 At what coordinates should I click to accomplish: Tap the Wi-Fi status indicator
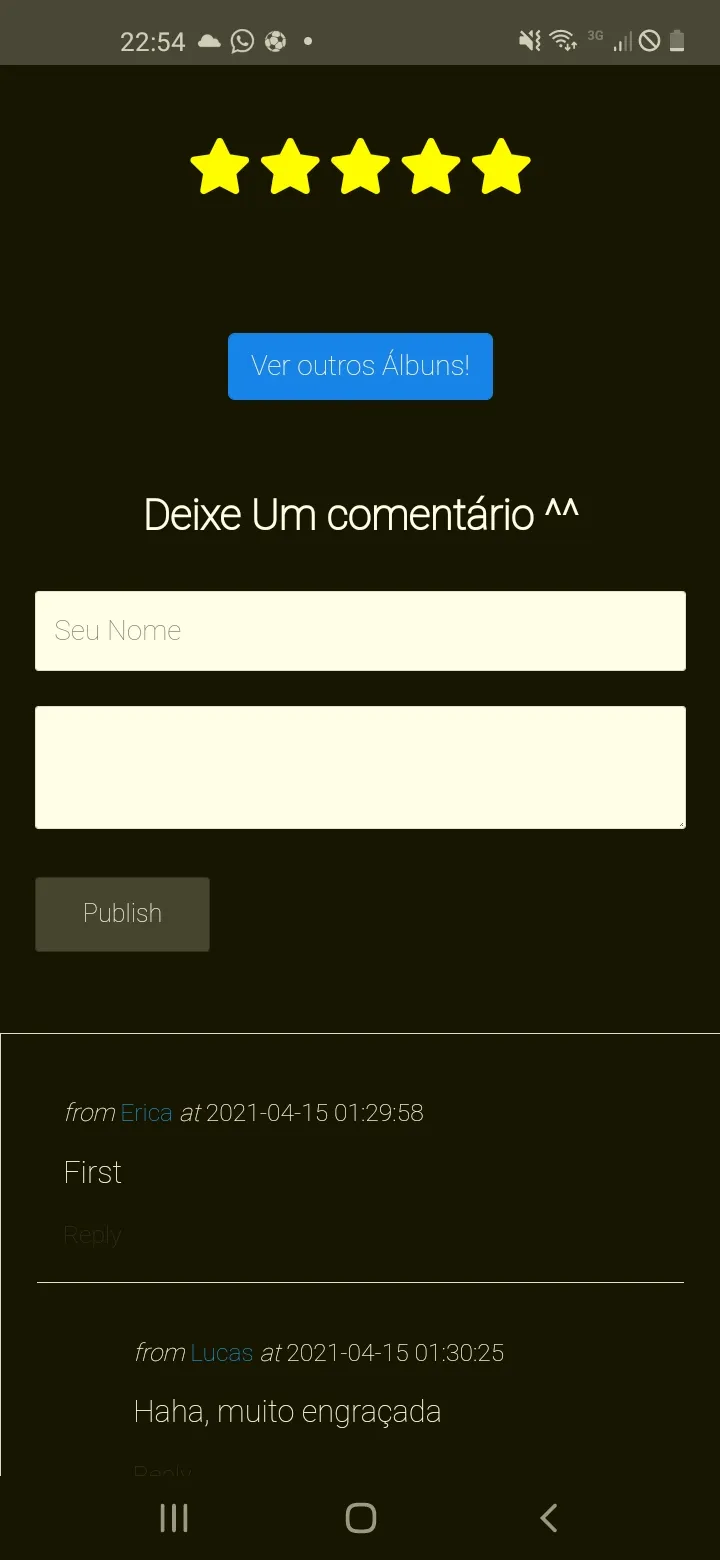(x=562, y=40)
